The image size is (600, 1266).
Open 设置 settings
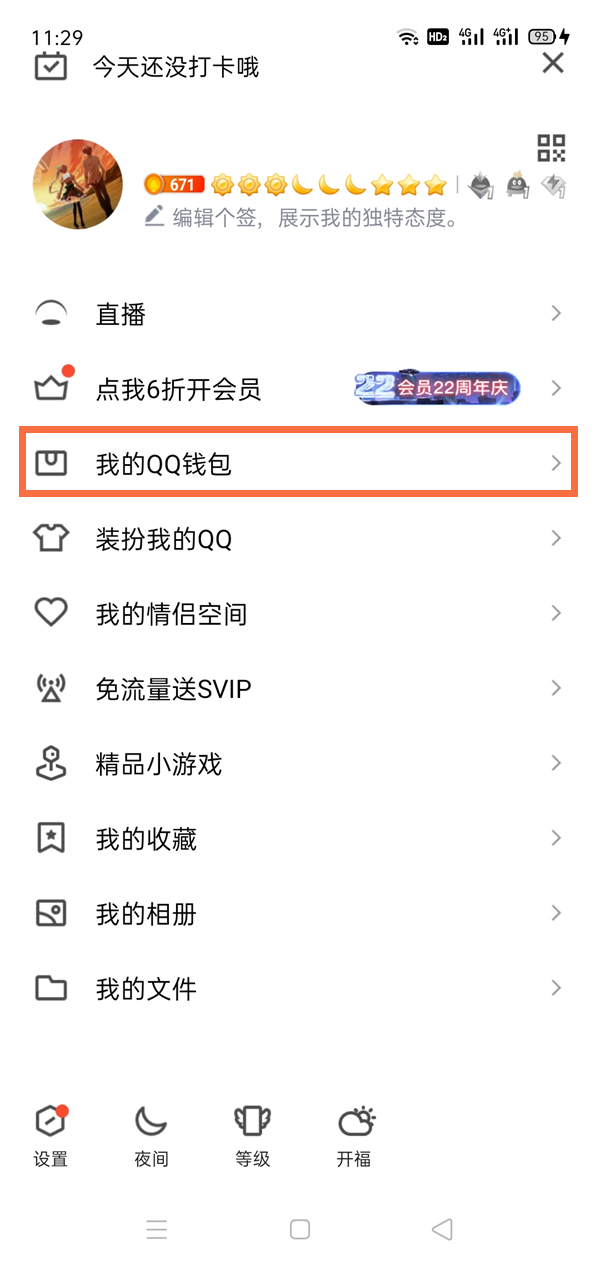(51, 1136)
